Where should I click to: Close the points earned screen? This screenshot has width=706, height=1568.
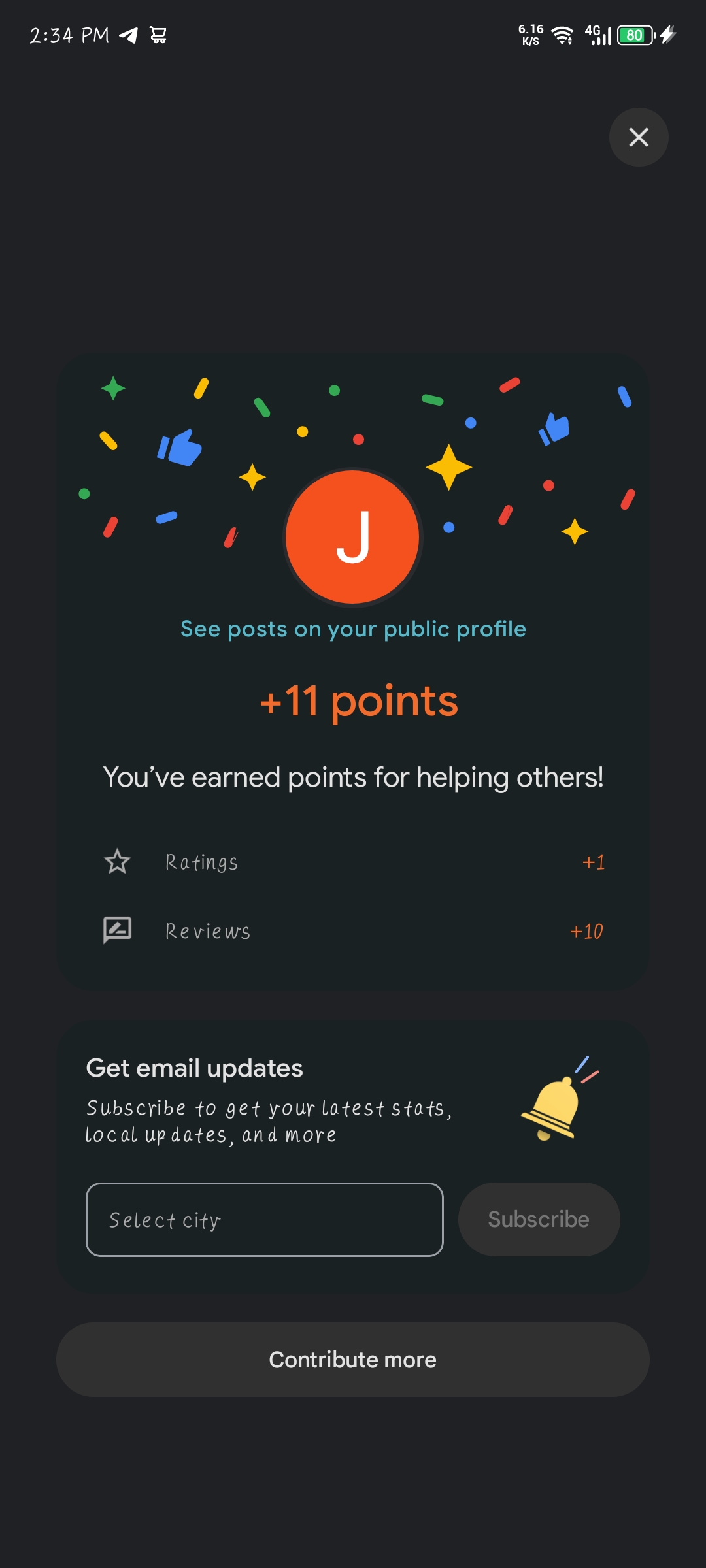[x=639, y=137]
